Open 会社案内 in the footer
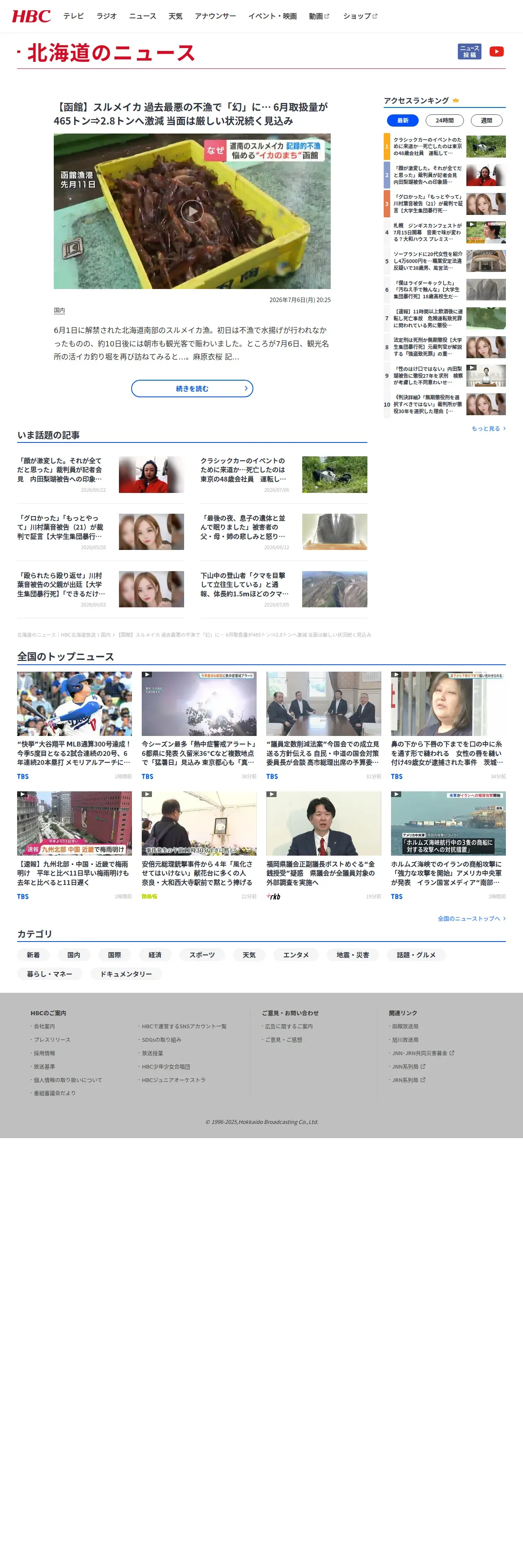The image size is (523, 1568). click(x=44, y=1026)
